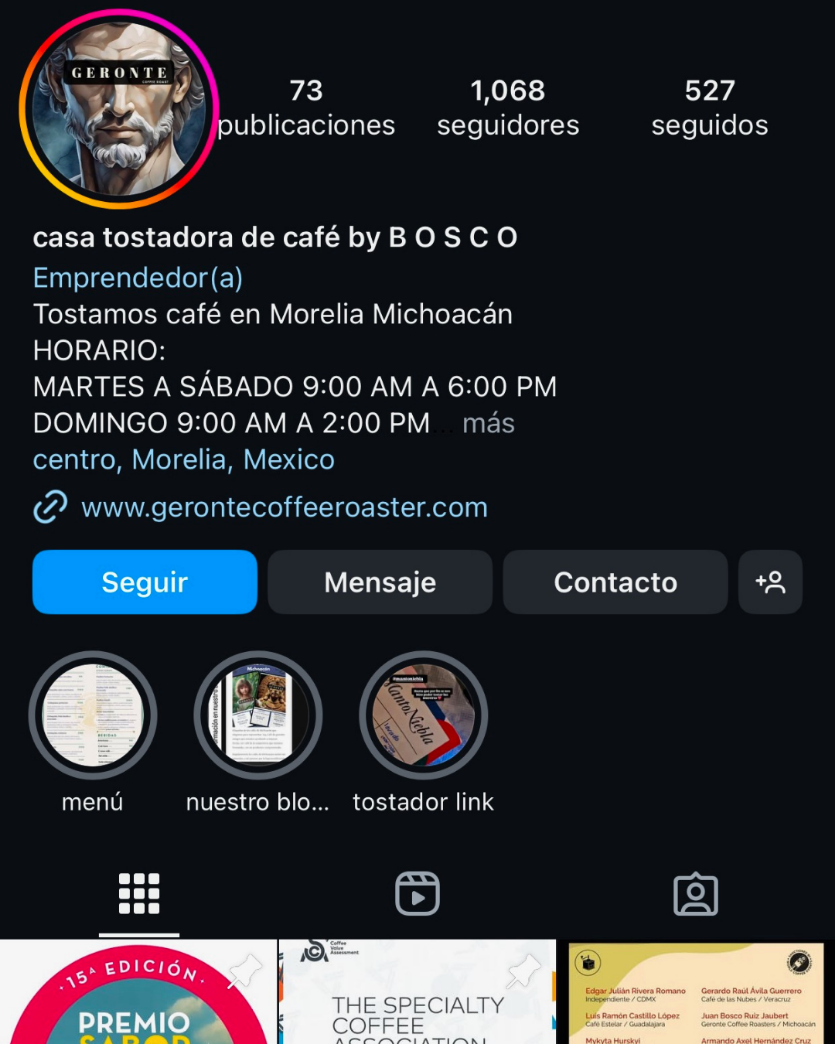Open the 1,068 seguidores list

(508, 108)
